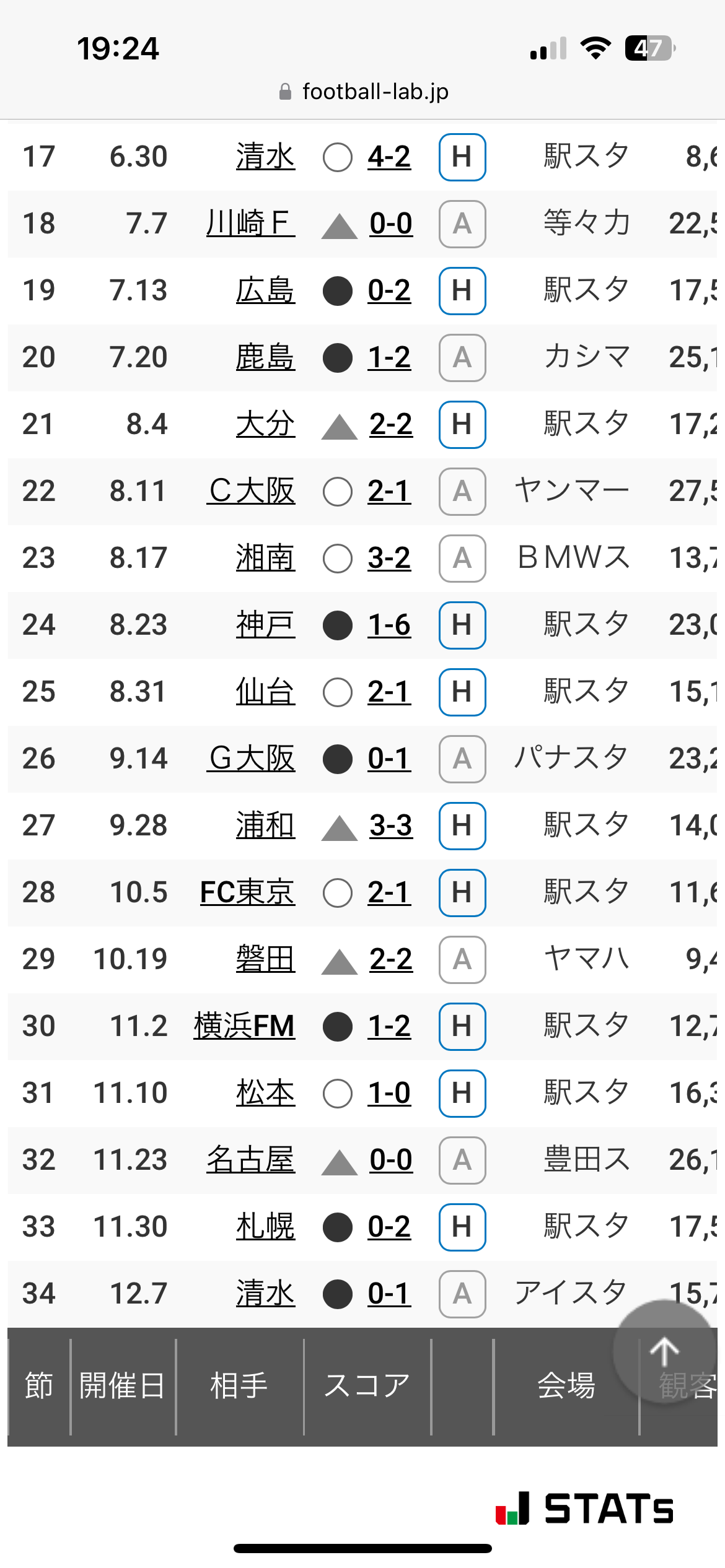The image size is (725, 1568).
Task: Open the 名古屋 opponent link
Action: (251, 1160)
